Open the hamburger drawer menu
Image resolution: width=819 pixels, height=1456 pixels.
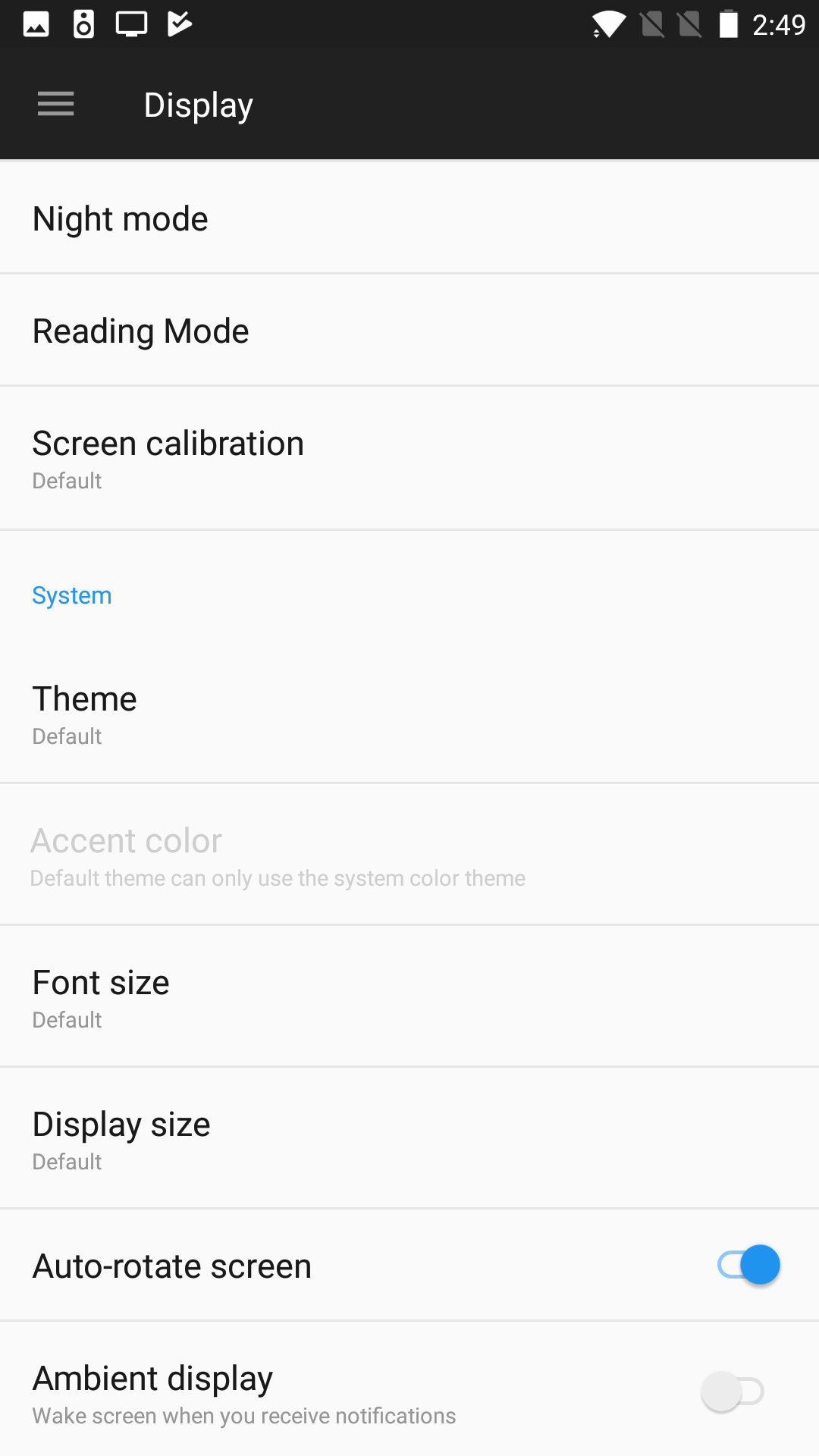click(x=56, y=104)
